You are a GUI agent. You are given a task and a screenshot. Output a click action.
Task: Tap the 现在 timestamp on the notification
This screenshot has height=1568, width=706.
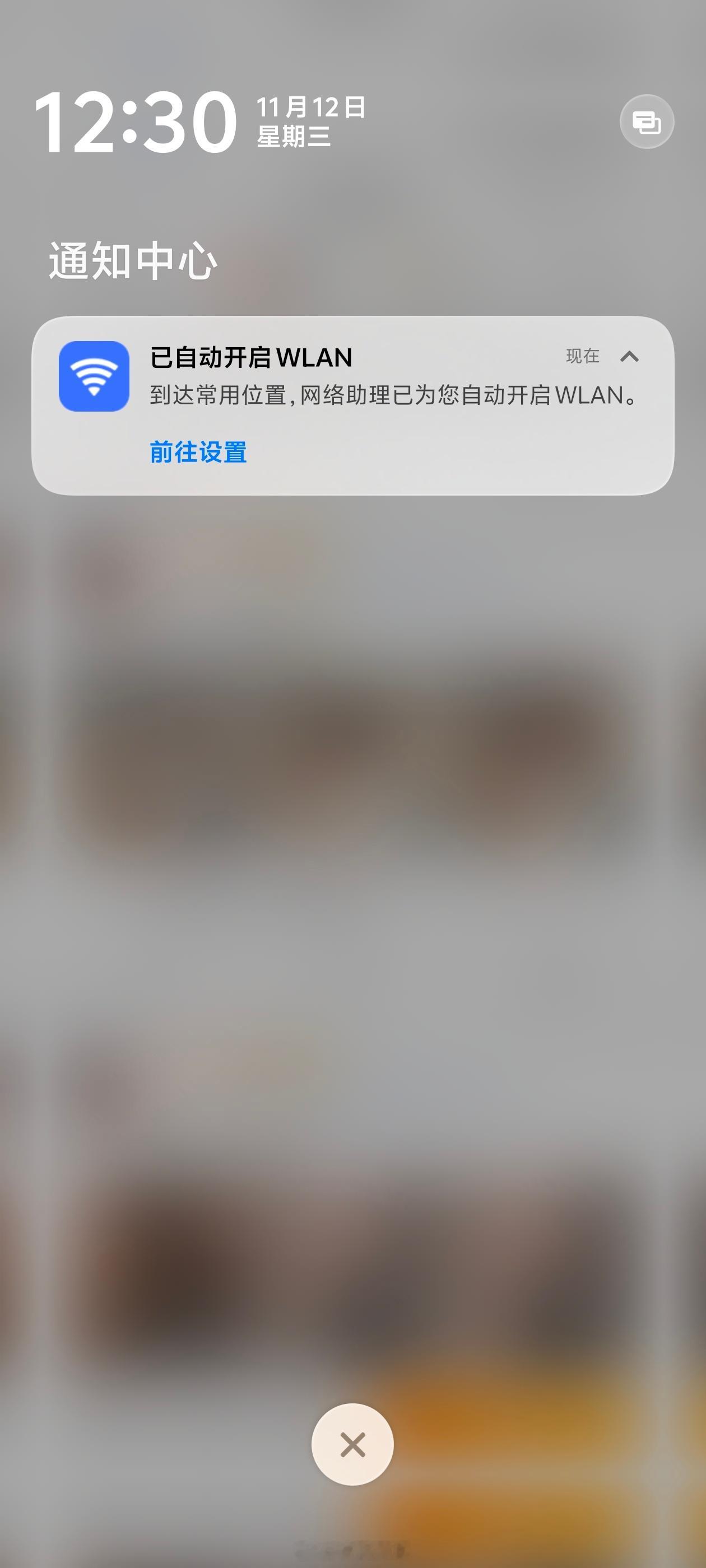pos(582,356)
